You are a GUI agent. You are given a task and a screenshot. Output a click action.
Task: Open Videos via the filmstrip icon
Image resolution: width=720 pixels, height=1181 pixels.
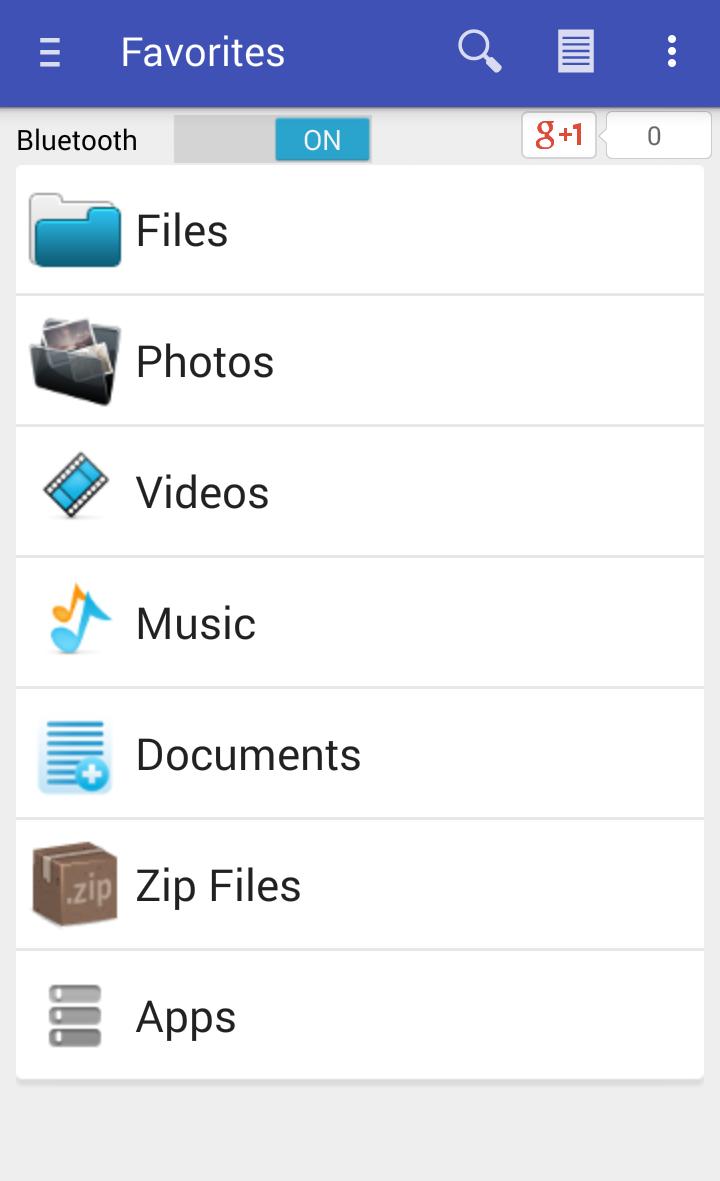tap(74, 490)
